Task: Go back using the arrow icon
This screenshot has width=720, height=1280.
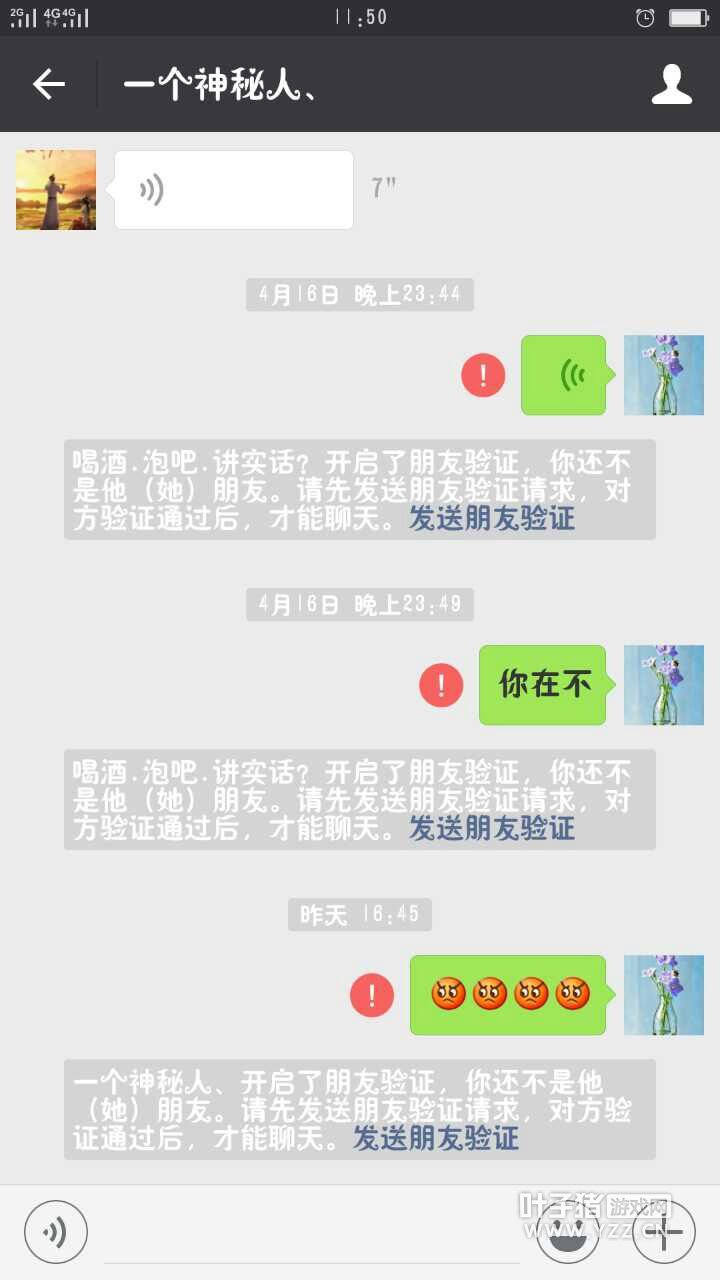Action: (x=48, y=85)
